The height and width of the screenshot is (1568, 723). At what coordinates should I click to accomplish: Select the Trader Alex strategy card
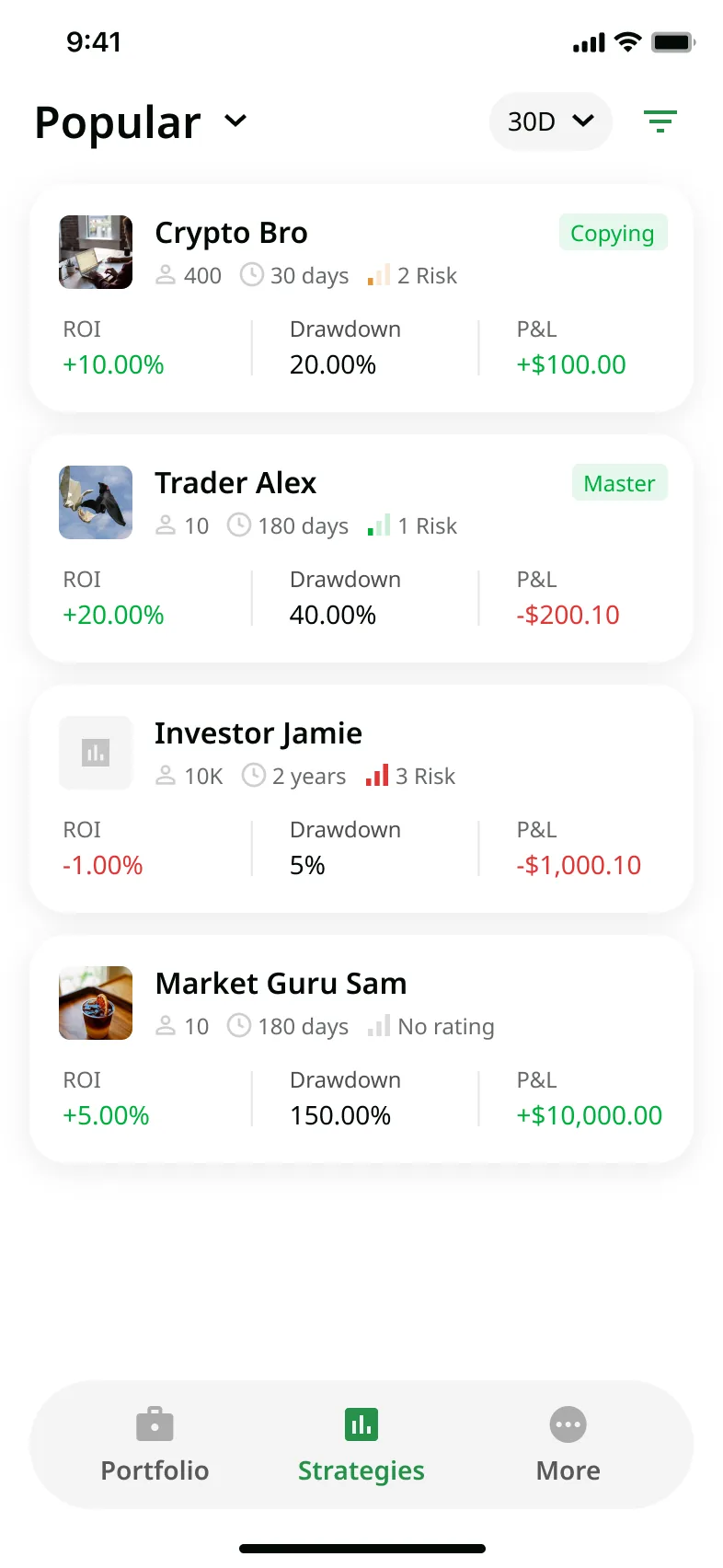coord(361,548)
